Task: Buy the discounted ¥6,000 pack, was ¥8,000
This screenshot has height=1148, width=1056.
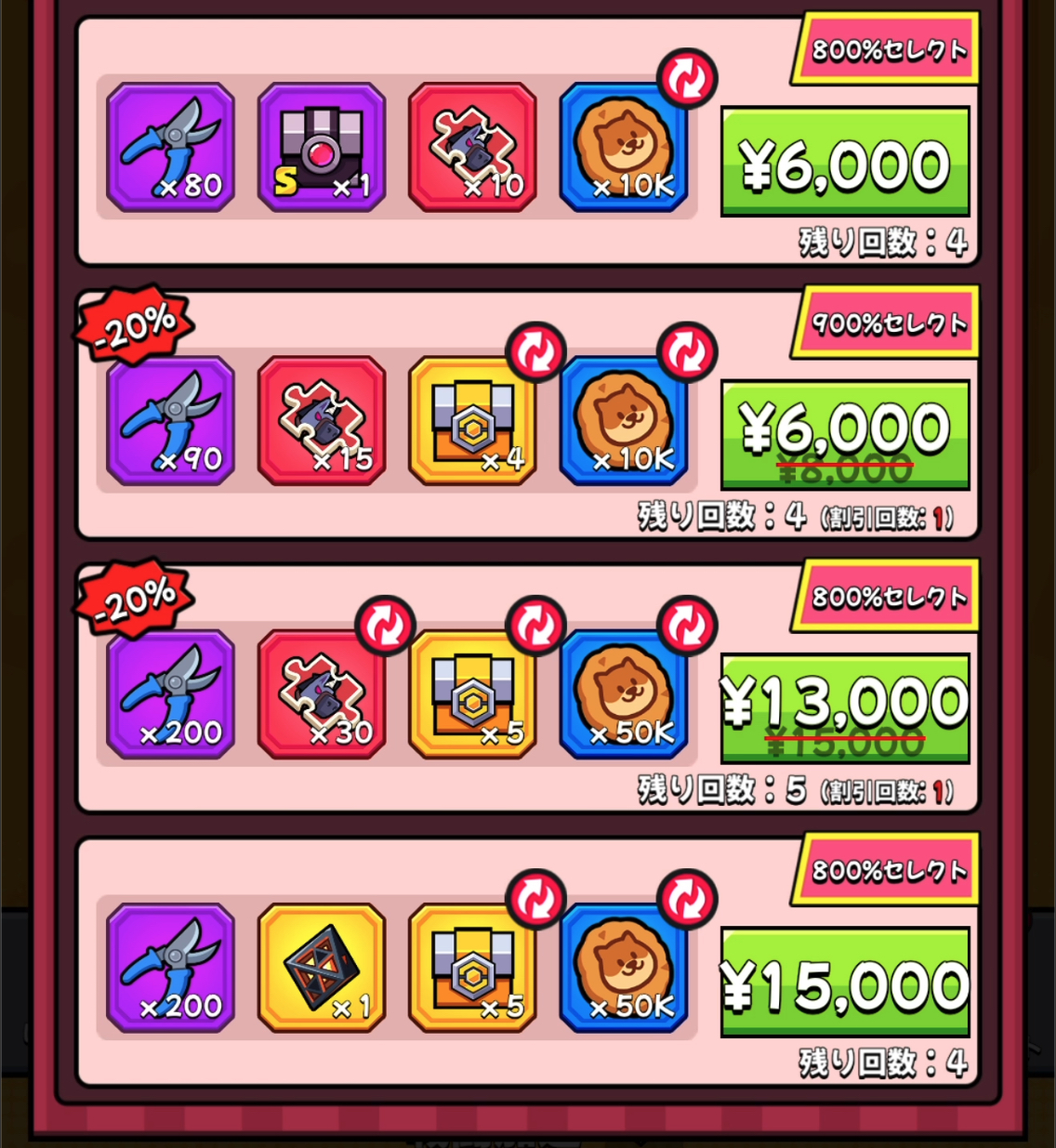Action: click(845, 434)
